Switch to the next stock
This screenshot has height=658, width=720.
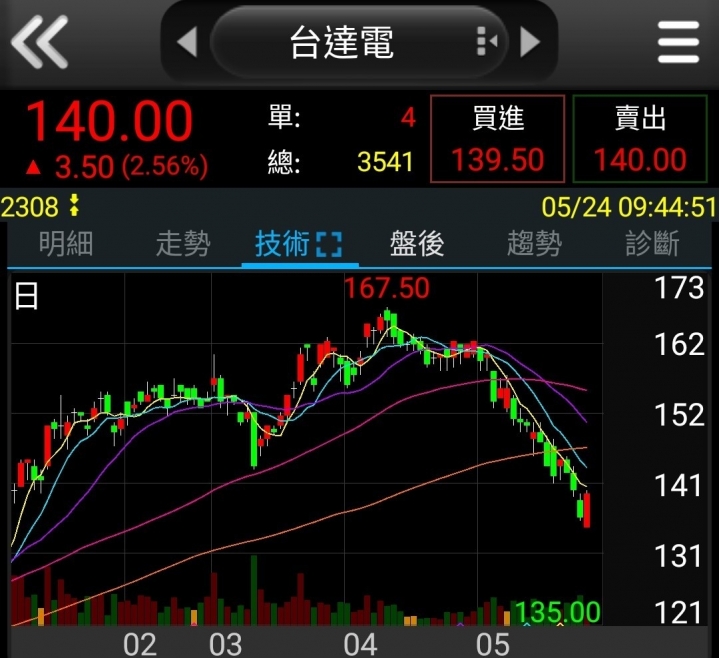point(530,42)
